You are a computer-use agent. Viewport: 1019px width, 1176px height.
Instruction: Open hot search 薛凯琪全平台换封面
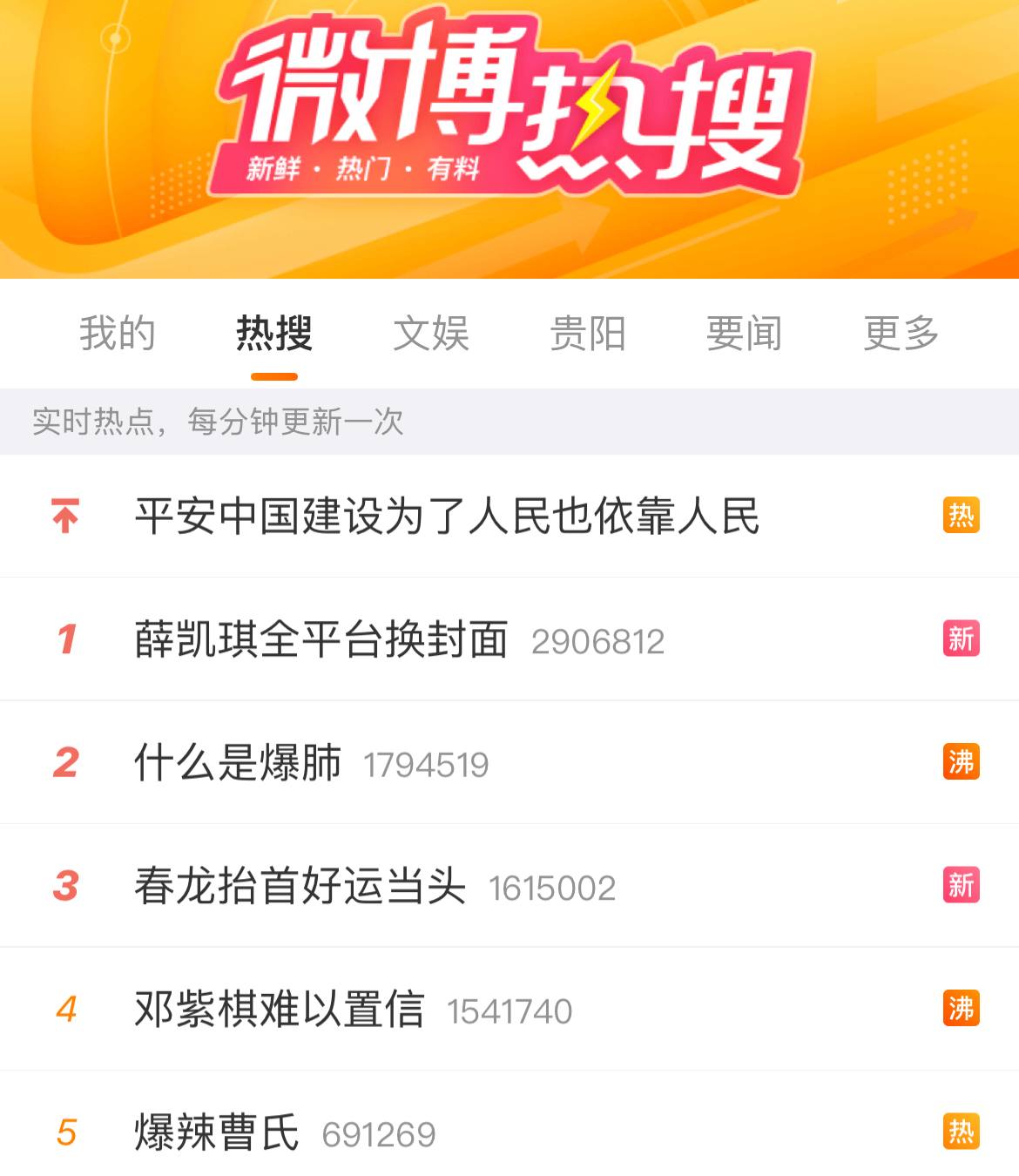(321, 639)
